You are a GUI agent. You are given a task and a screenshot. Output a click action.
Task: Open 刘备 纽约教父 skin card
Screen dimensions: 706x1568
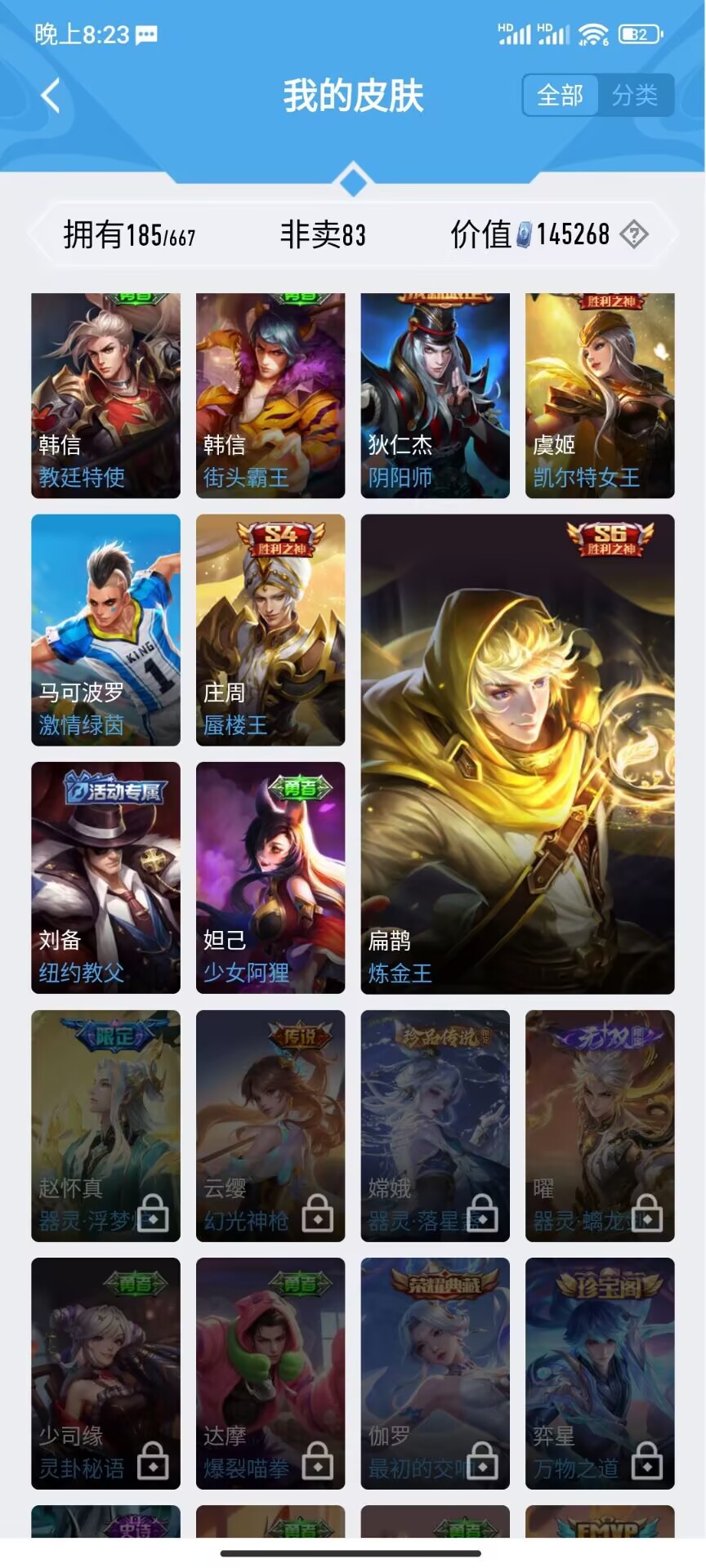pyautogui.click(x=105, y=877)
